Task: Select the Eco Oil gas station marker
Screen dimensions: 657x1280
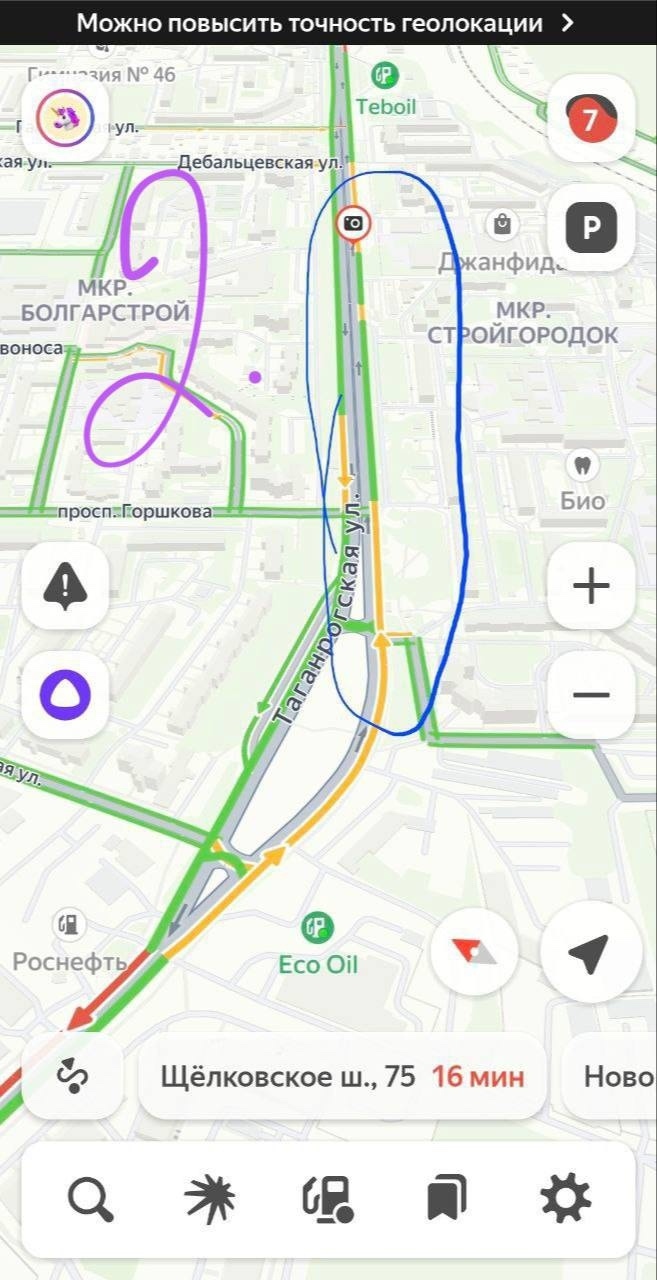Action: [x=318, y=928]
